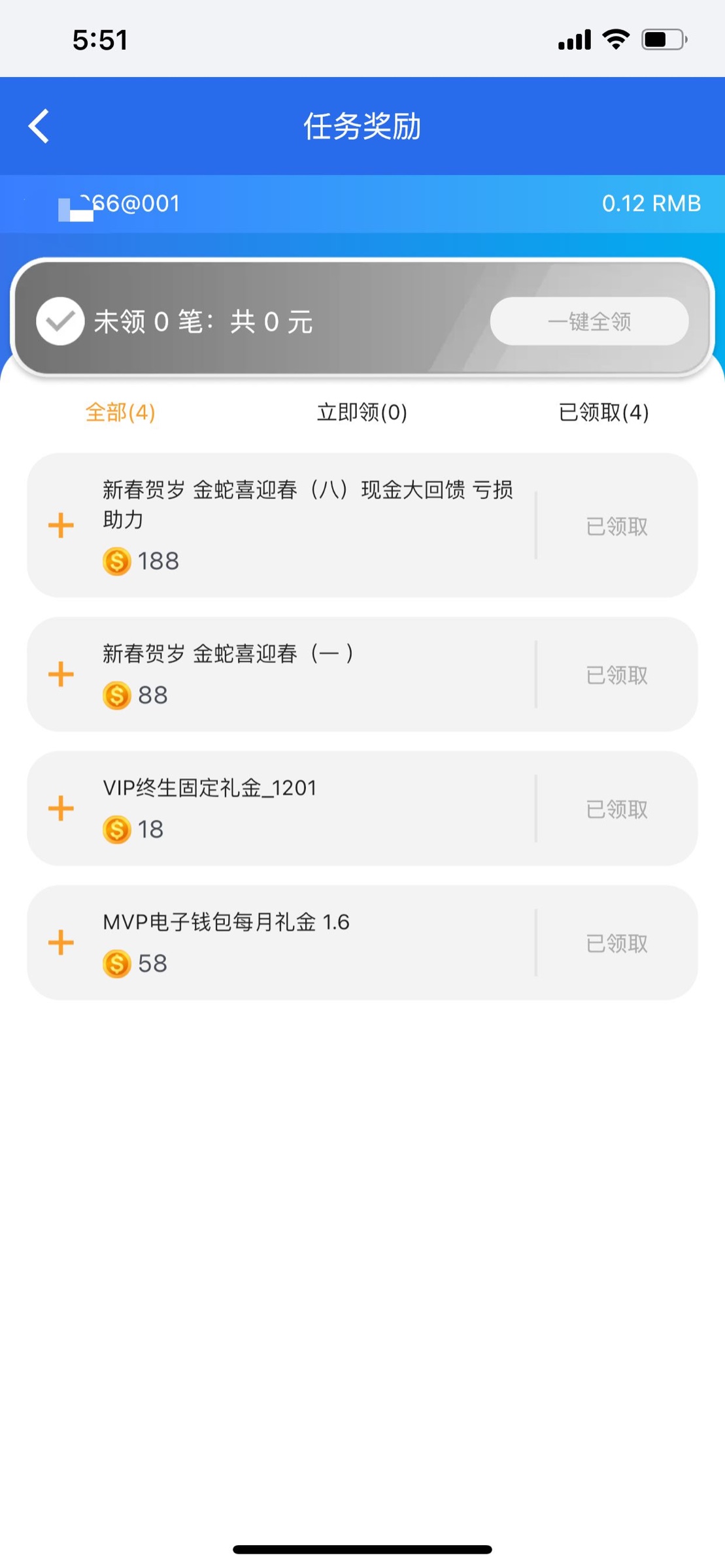Switch to the 立即领(0) tab
Screen dimensions: 725x1568
(x=362, y=412)
